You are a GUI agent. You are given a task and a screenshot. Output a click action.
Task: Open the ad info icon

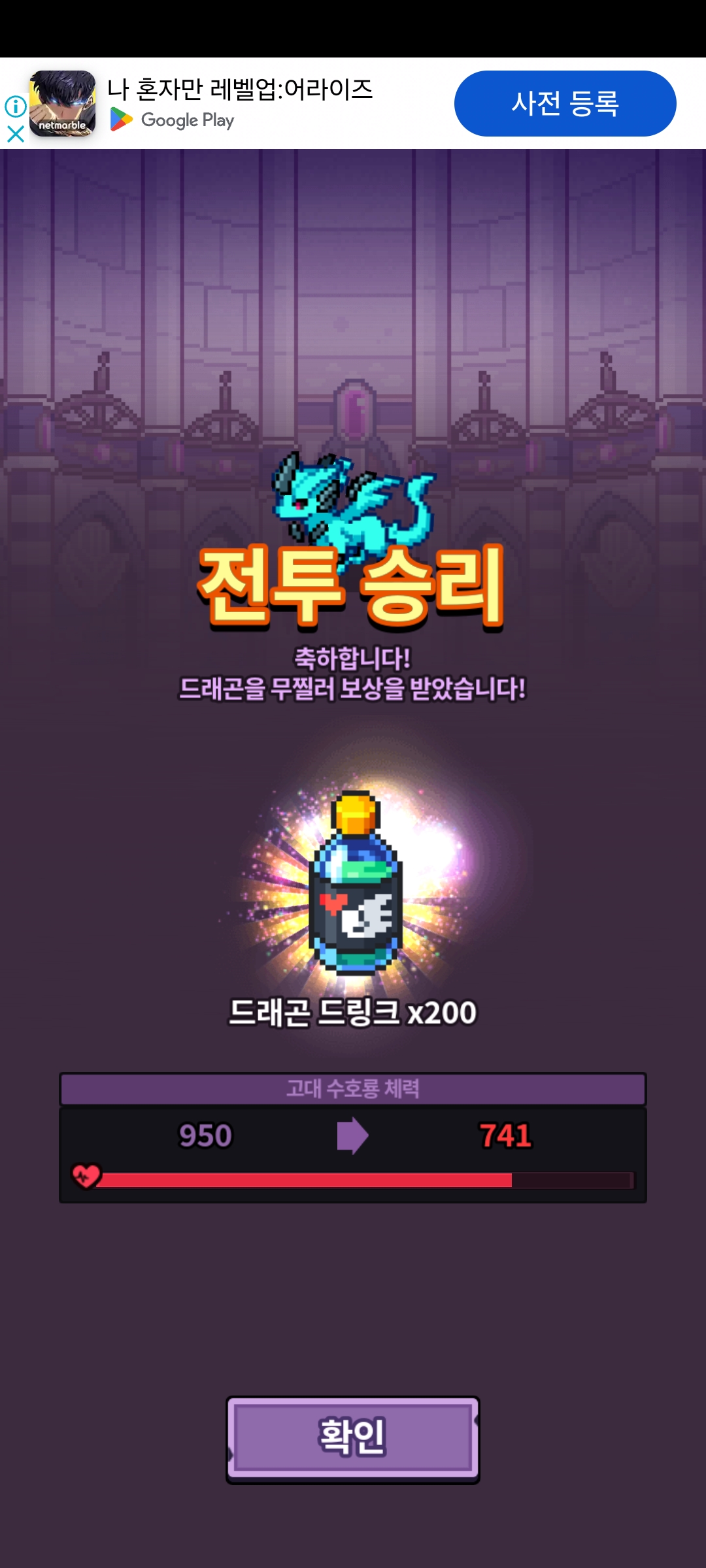[x=16, y=106]
